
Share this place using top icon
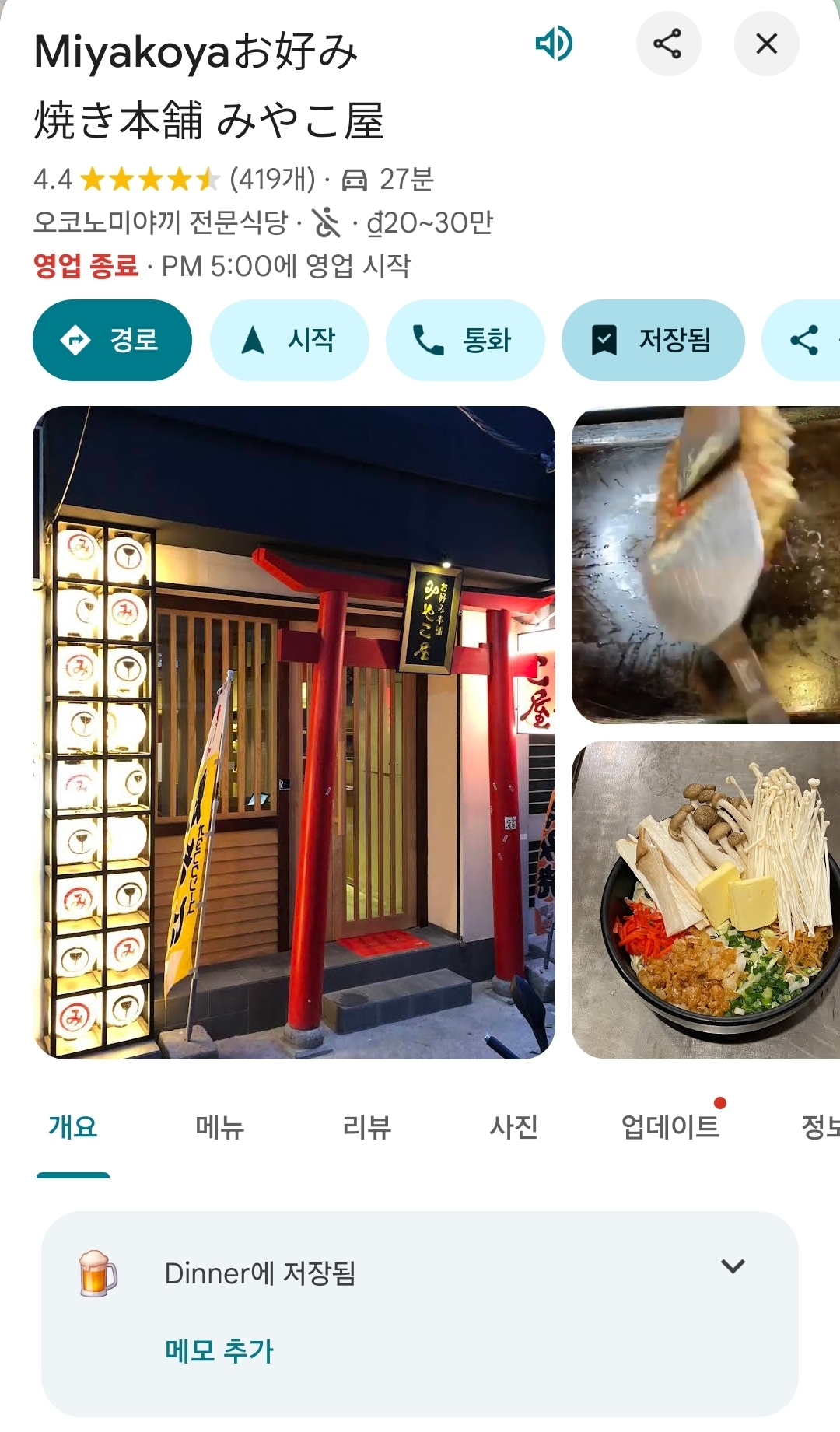point(668,44)
